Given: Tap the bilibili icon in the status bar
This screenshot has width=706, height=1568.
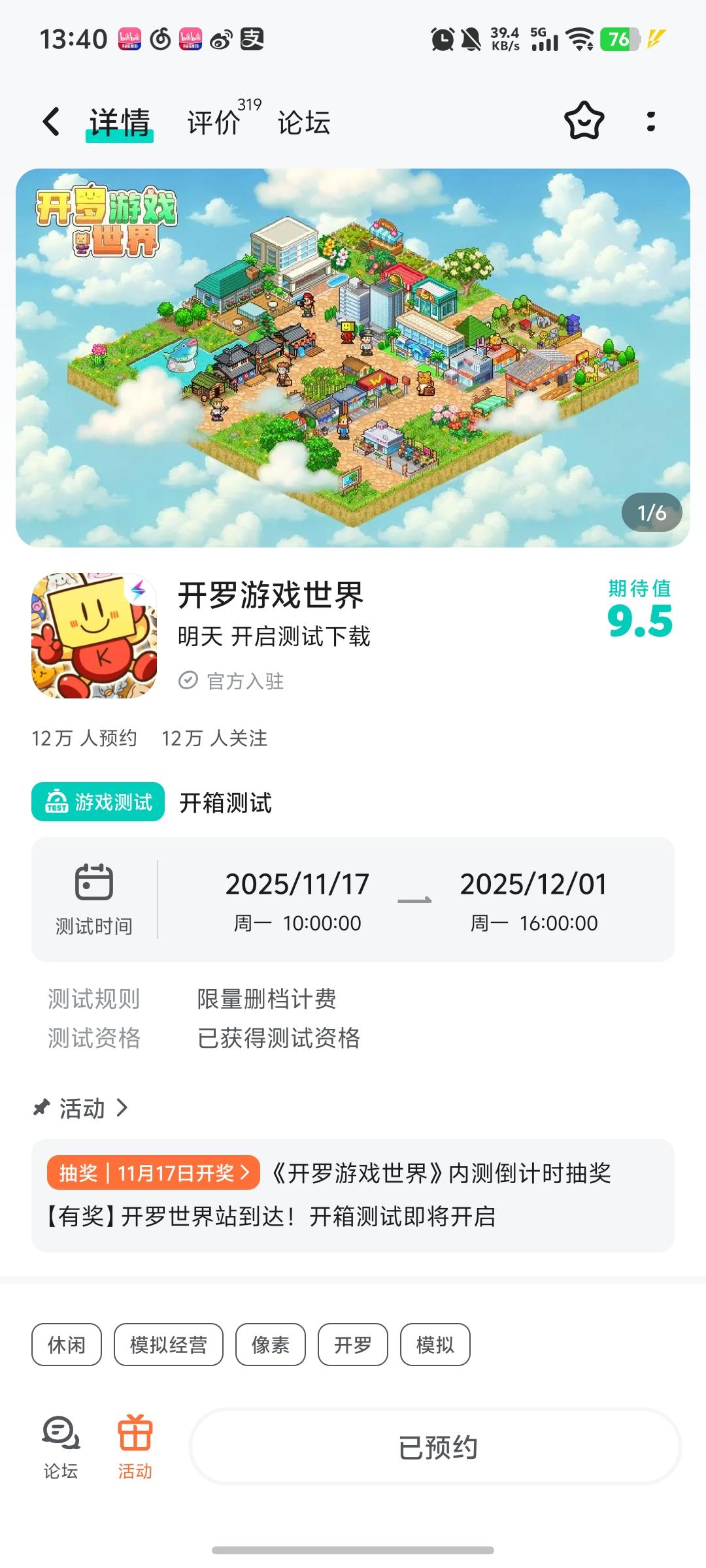Looking at the screenshot, I should point(129,41).
